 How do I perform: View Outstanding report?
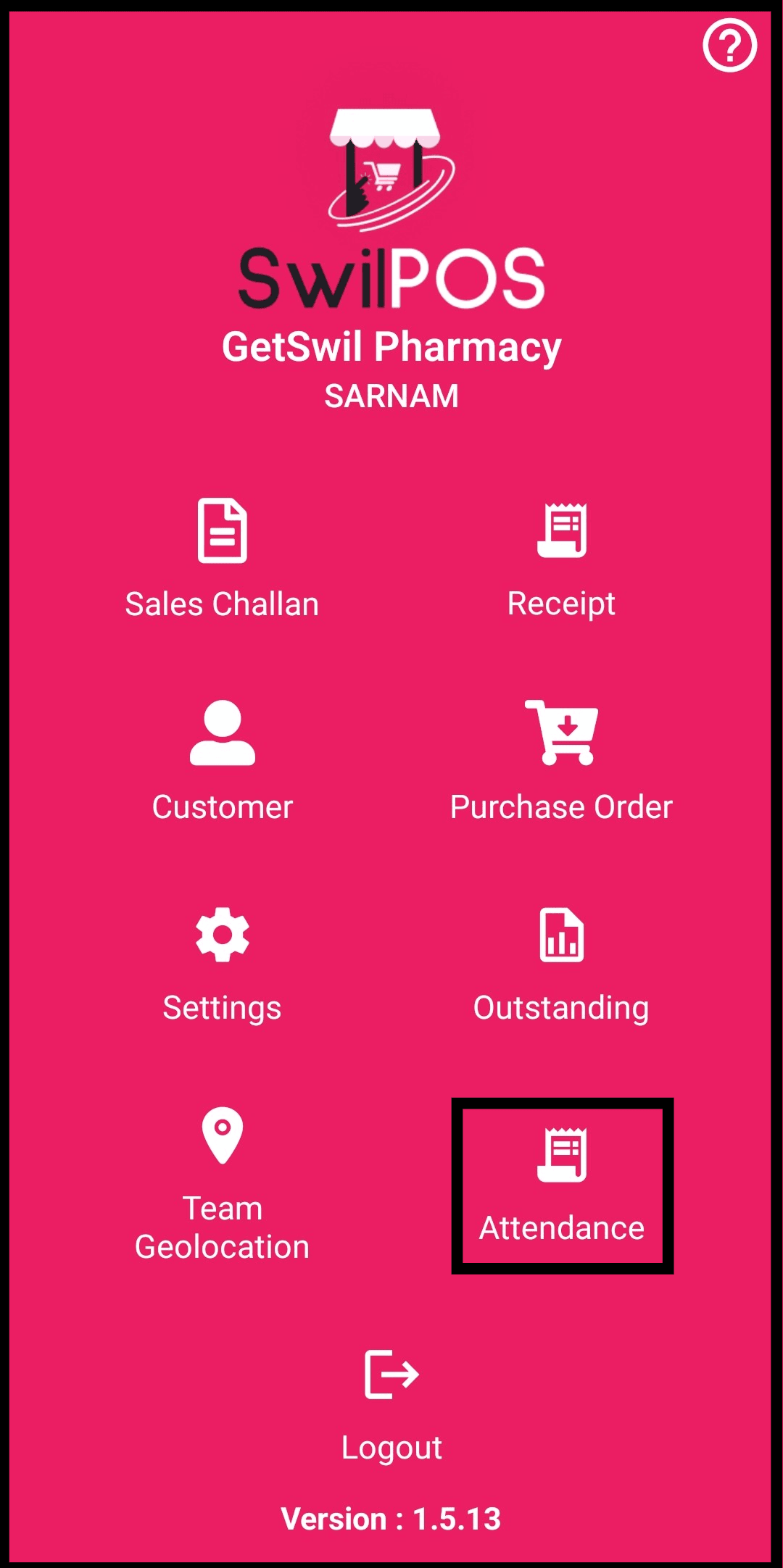561,964
